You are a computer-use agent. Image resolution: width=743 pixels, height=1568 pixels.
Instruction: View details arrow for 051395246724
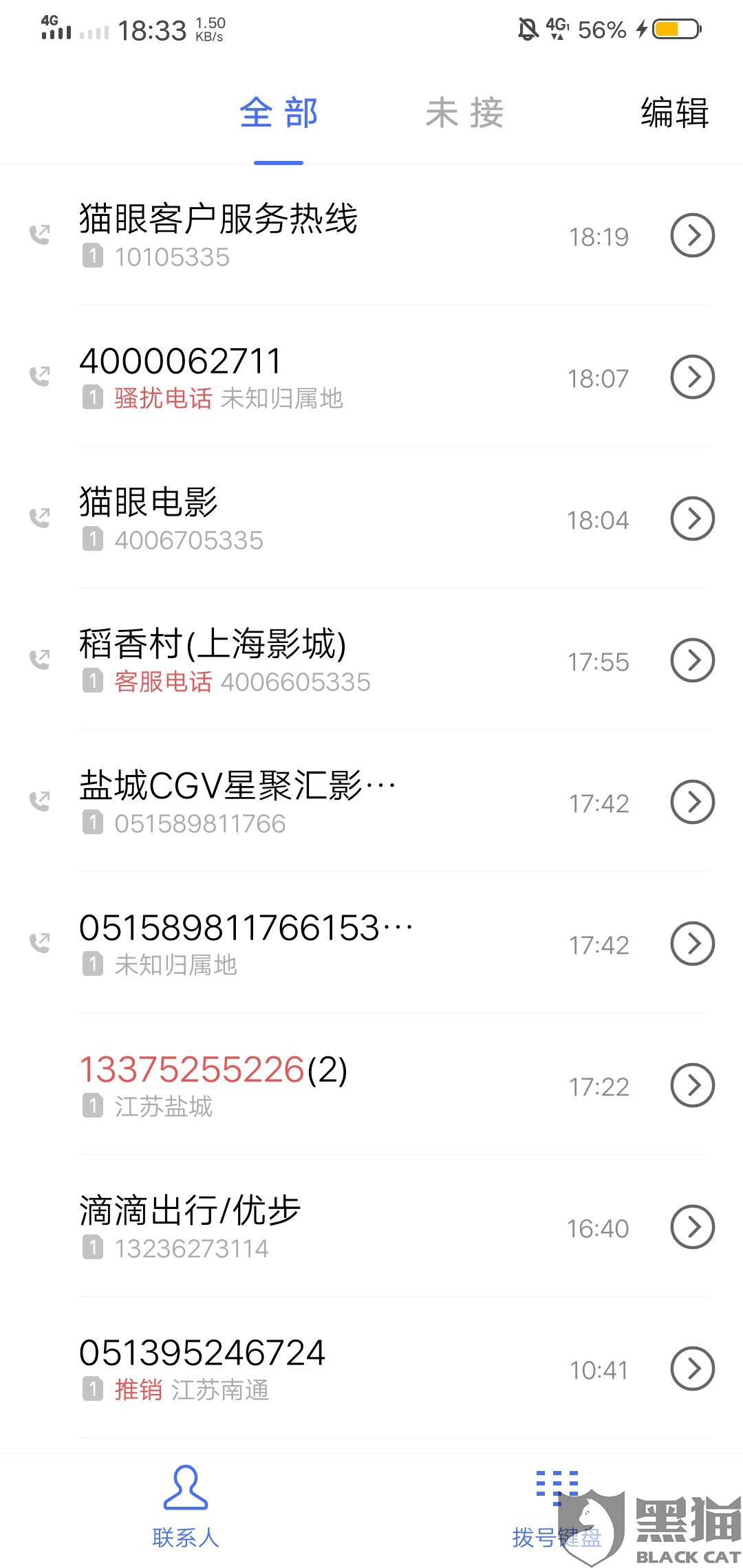(692, 1369)
